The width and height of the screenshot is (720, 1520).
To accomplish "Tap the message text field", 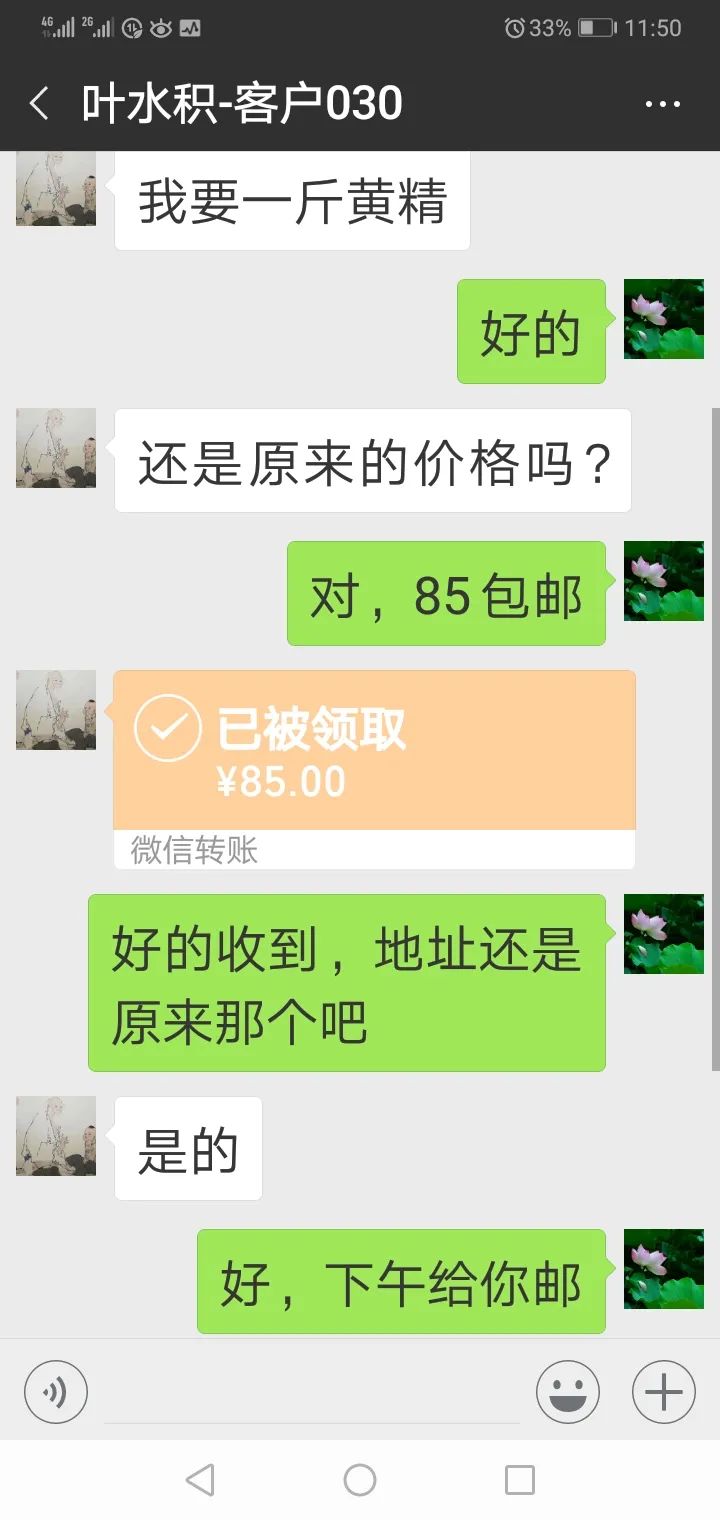I will tap(312, 1392).
